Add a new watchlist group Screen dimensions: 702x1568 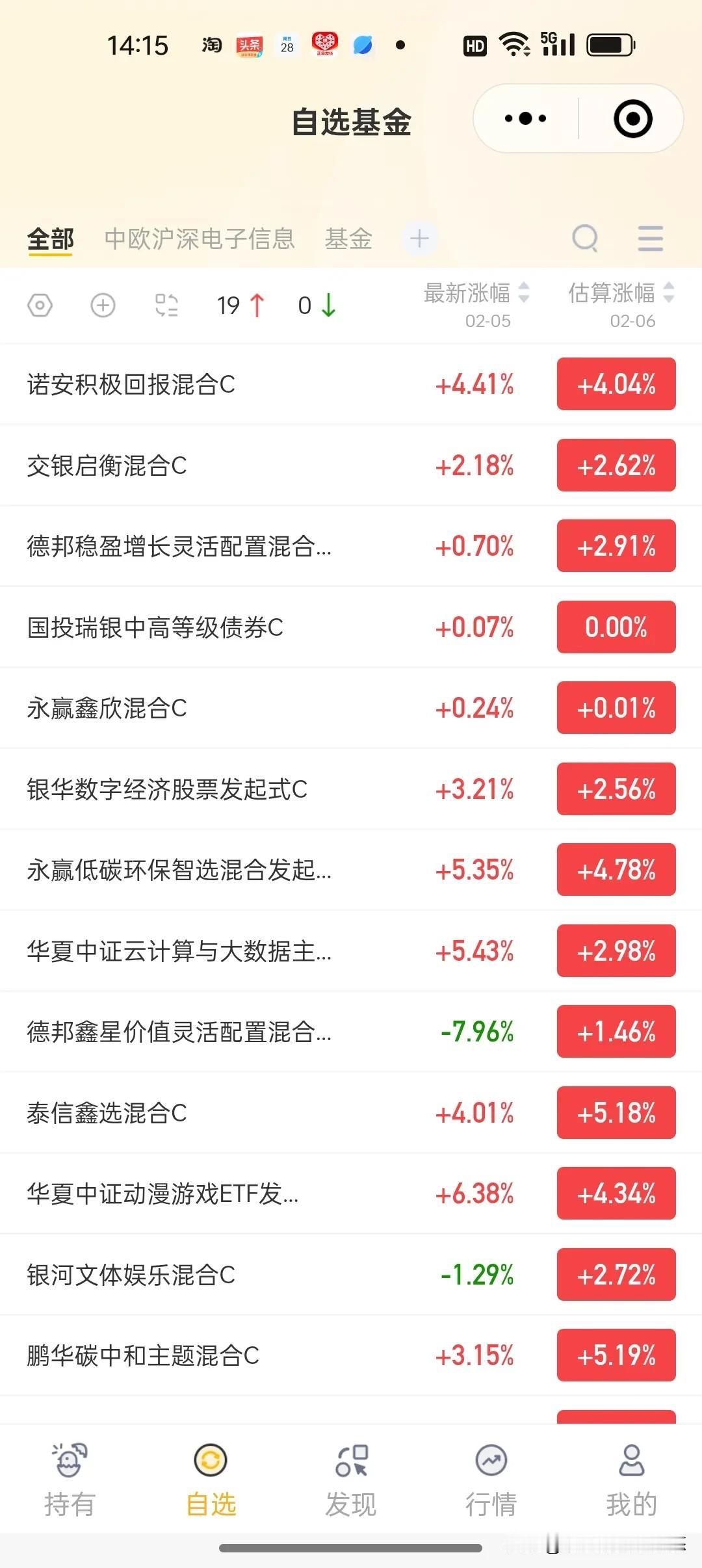(x=419, y=239)
